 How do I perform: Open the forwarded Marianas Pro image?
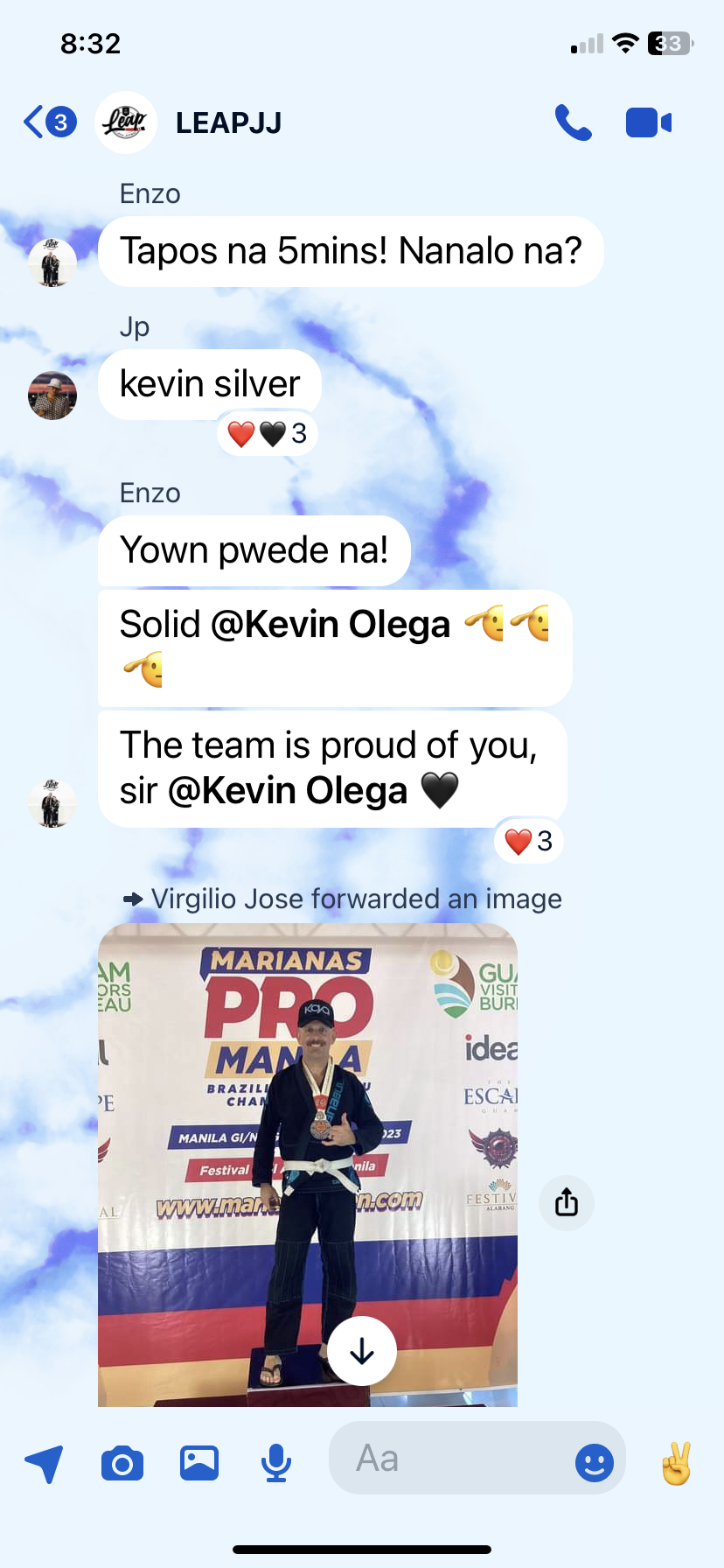click(307, 1164)
